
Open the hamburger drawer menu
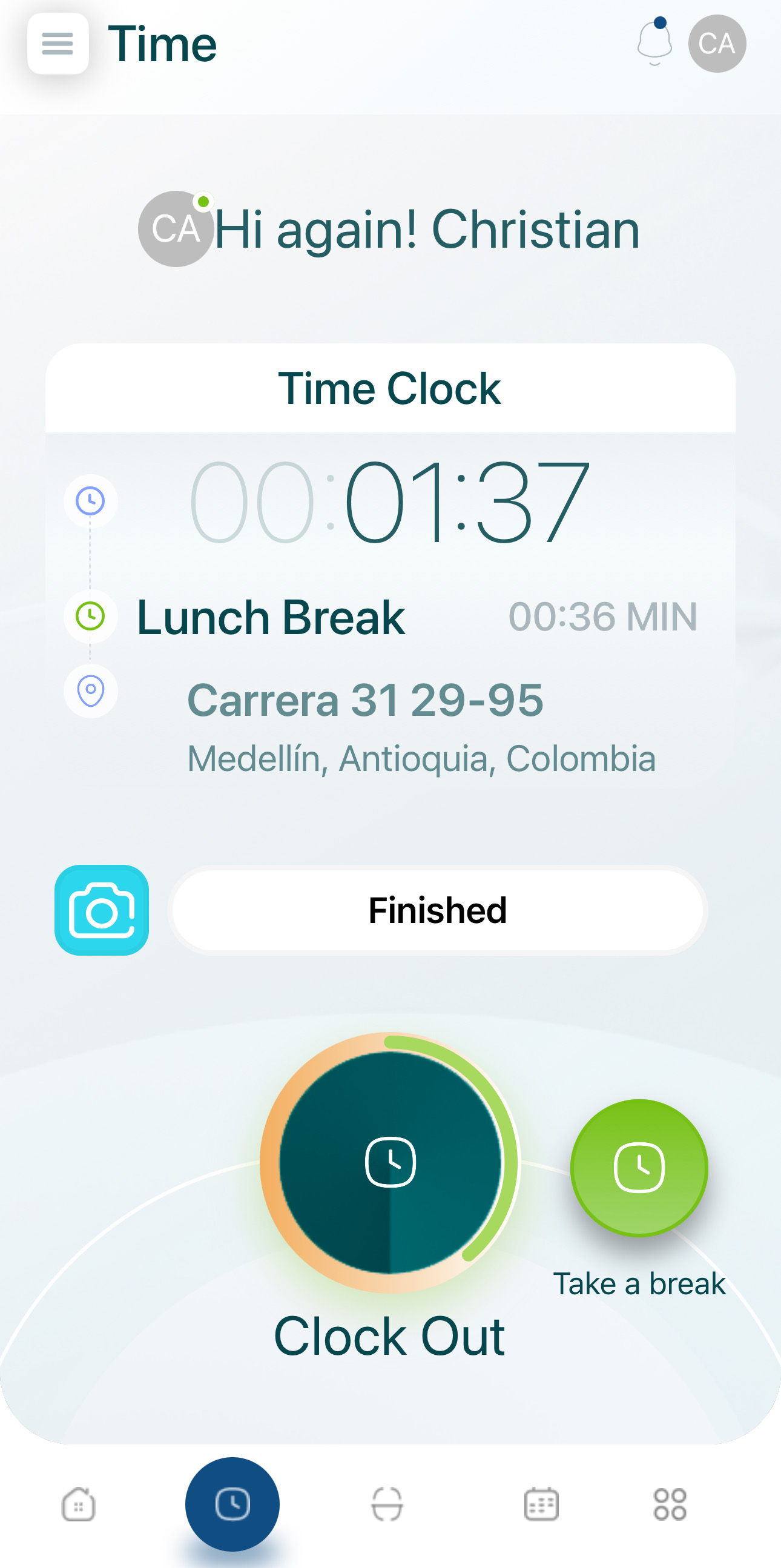tap(58, 44)
